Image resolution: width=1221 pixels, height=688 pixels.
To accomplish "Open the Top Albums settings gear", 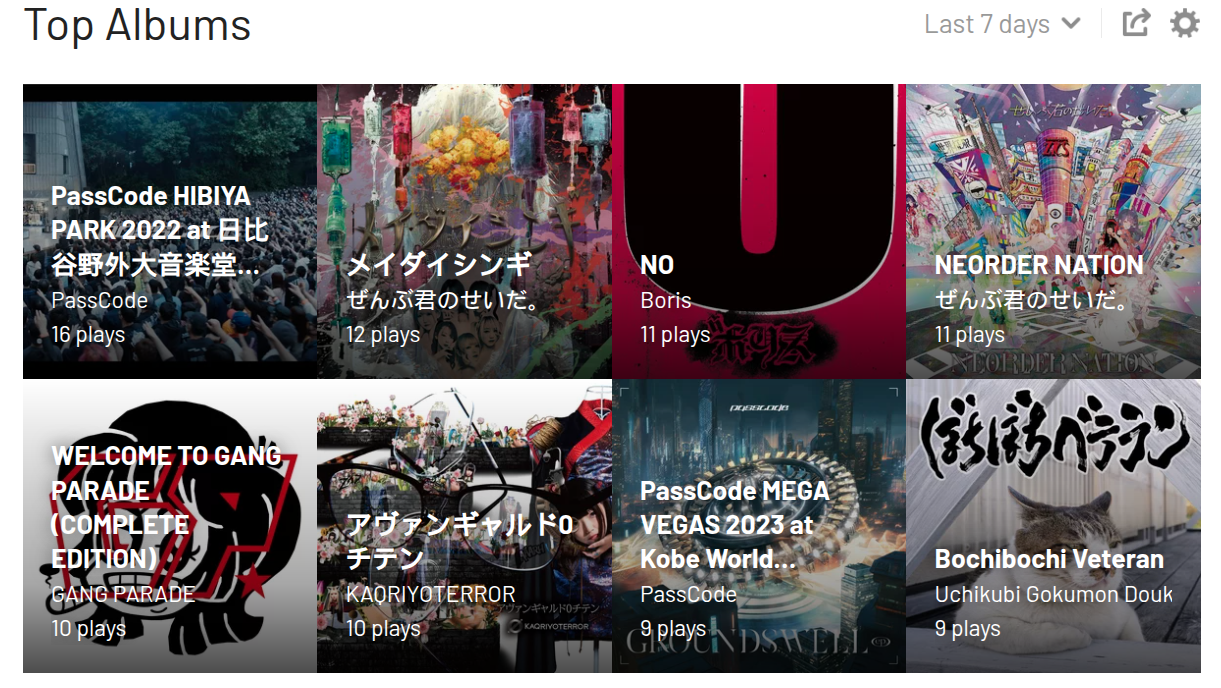I will coord(1185,23).
